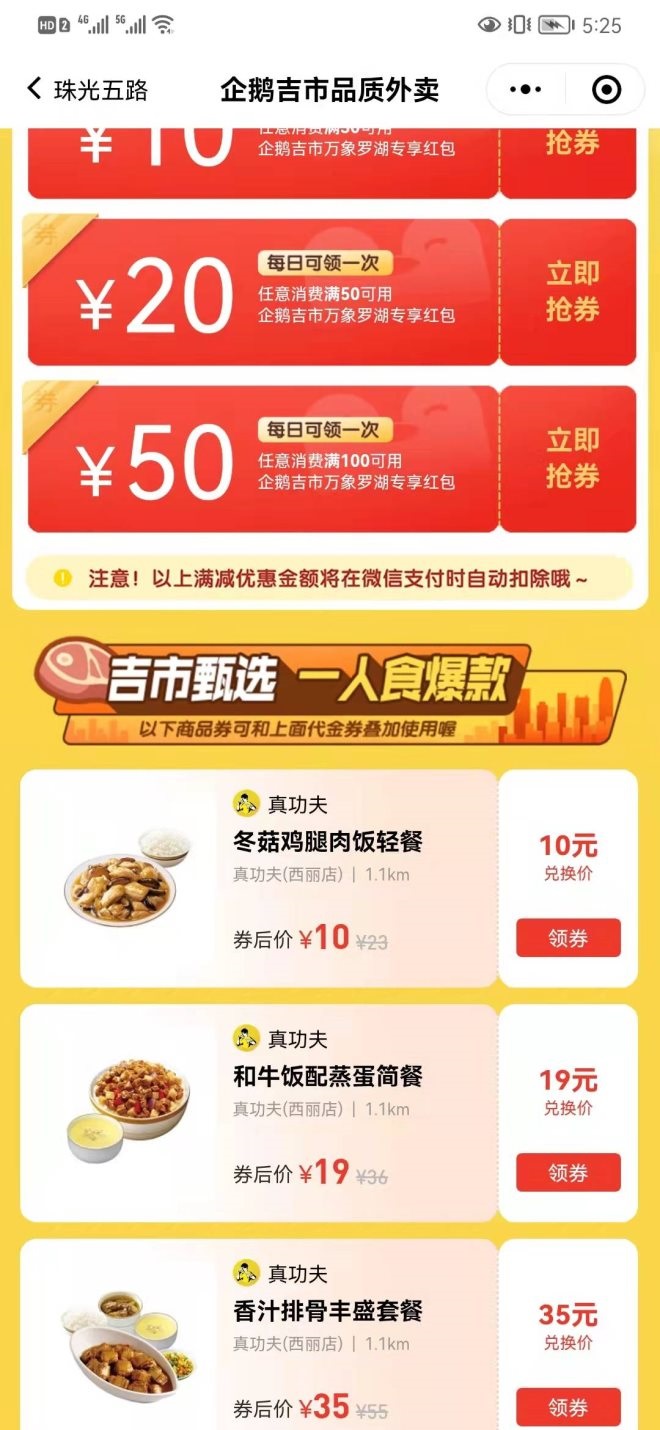Open the 香汁排骨丰盛套餐 product card

tap(328, 1311)
